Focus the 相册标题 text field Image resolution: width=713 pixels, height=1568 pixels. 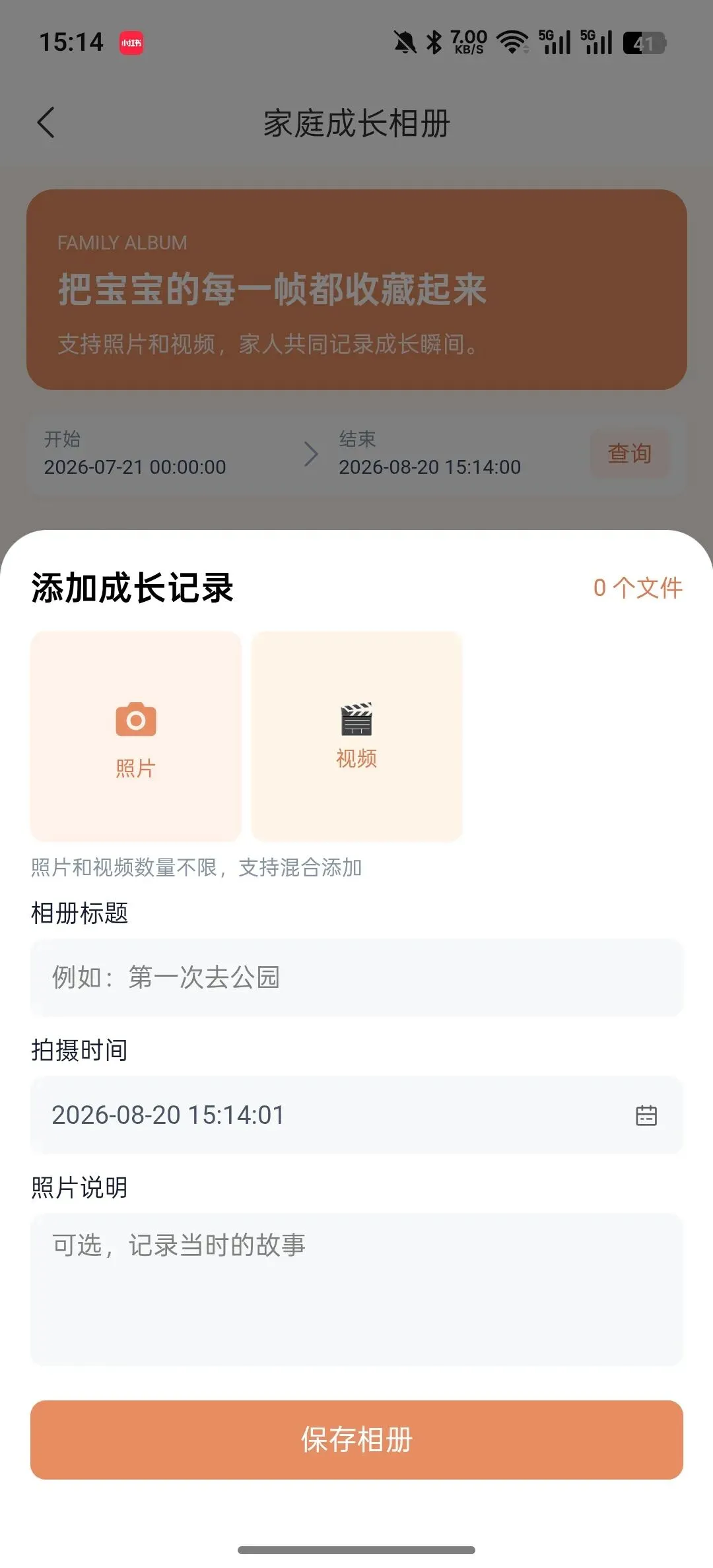pyautogui.click(x=356, y=977)
